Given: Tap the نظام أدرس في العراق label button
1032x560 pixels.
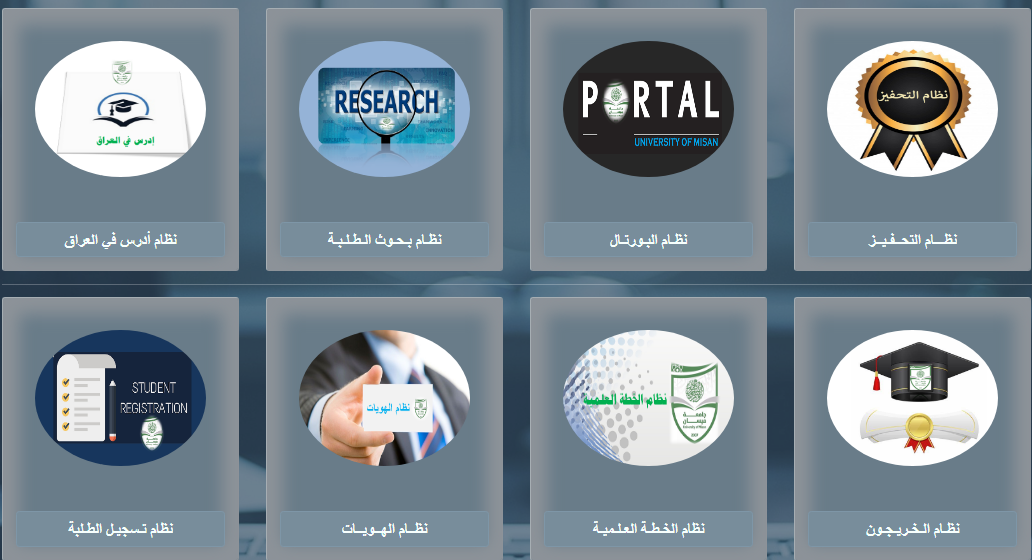Looking at the screenshot, I should click(120, 239).
